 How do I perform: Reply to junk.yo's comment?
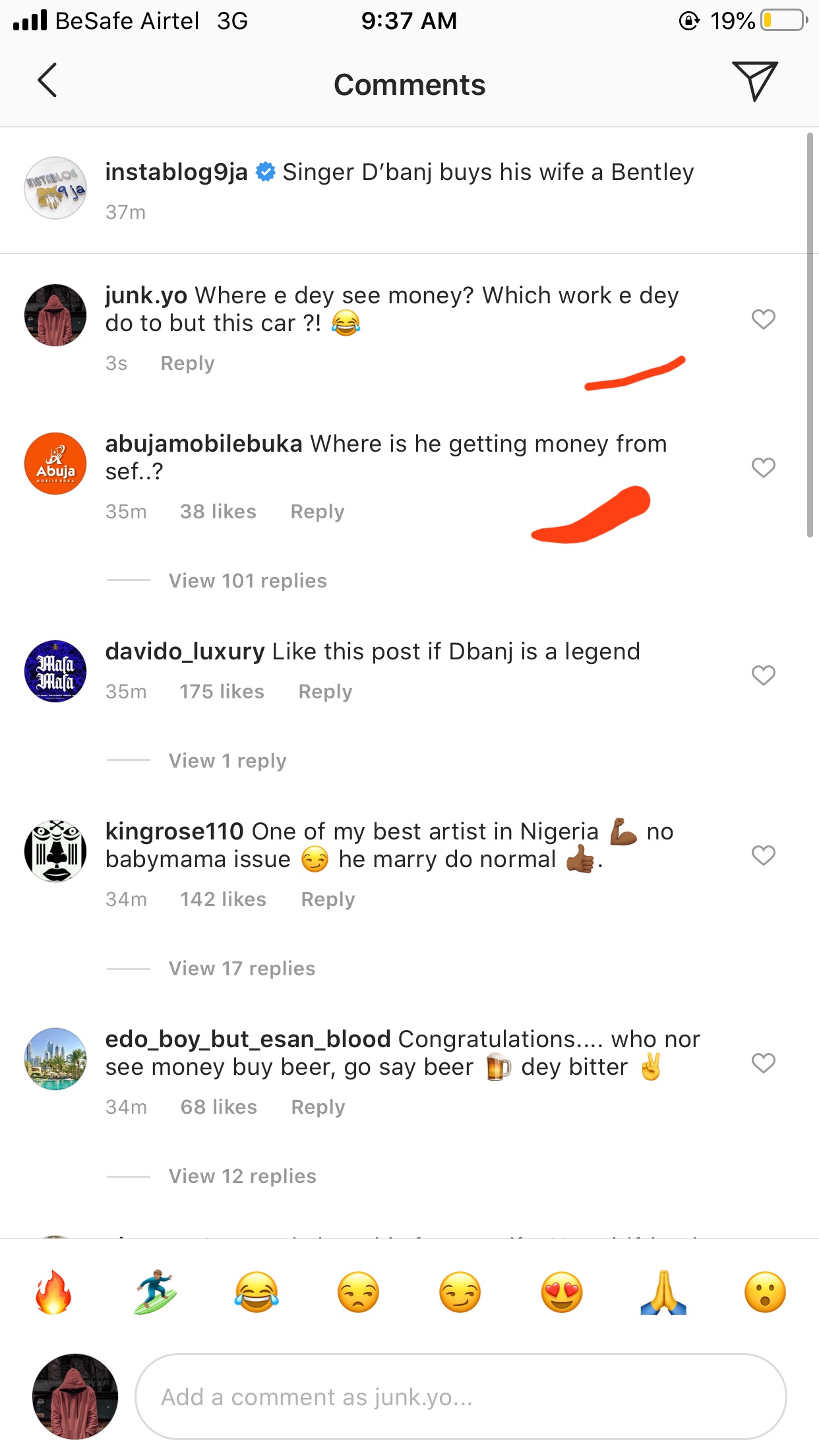pyautogui.click(x=187, y=363)
